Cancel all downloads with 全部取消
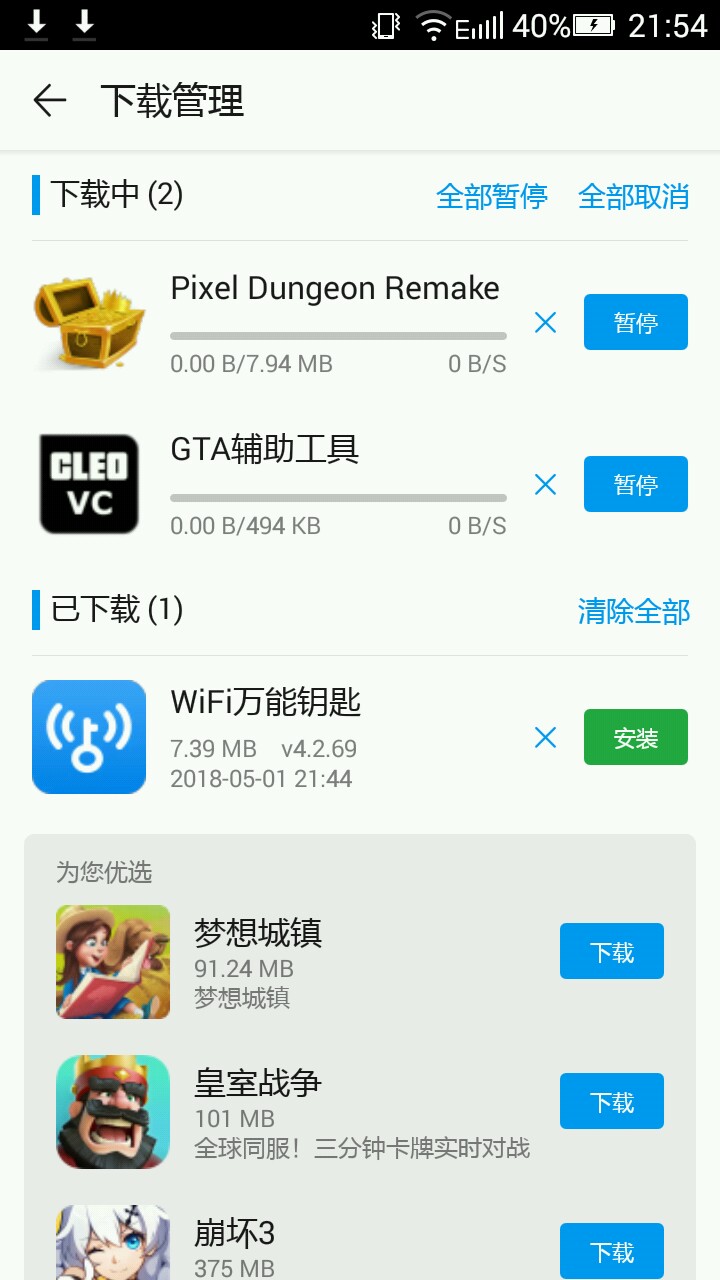 tap(633, 196)
